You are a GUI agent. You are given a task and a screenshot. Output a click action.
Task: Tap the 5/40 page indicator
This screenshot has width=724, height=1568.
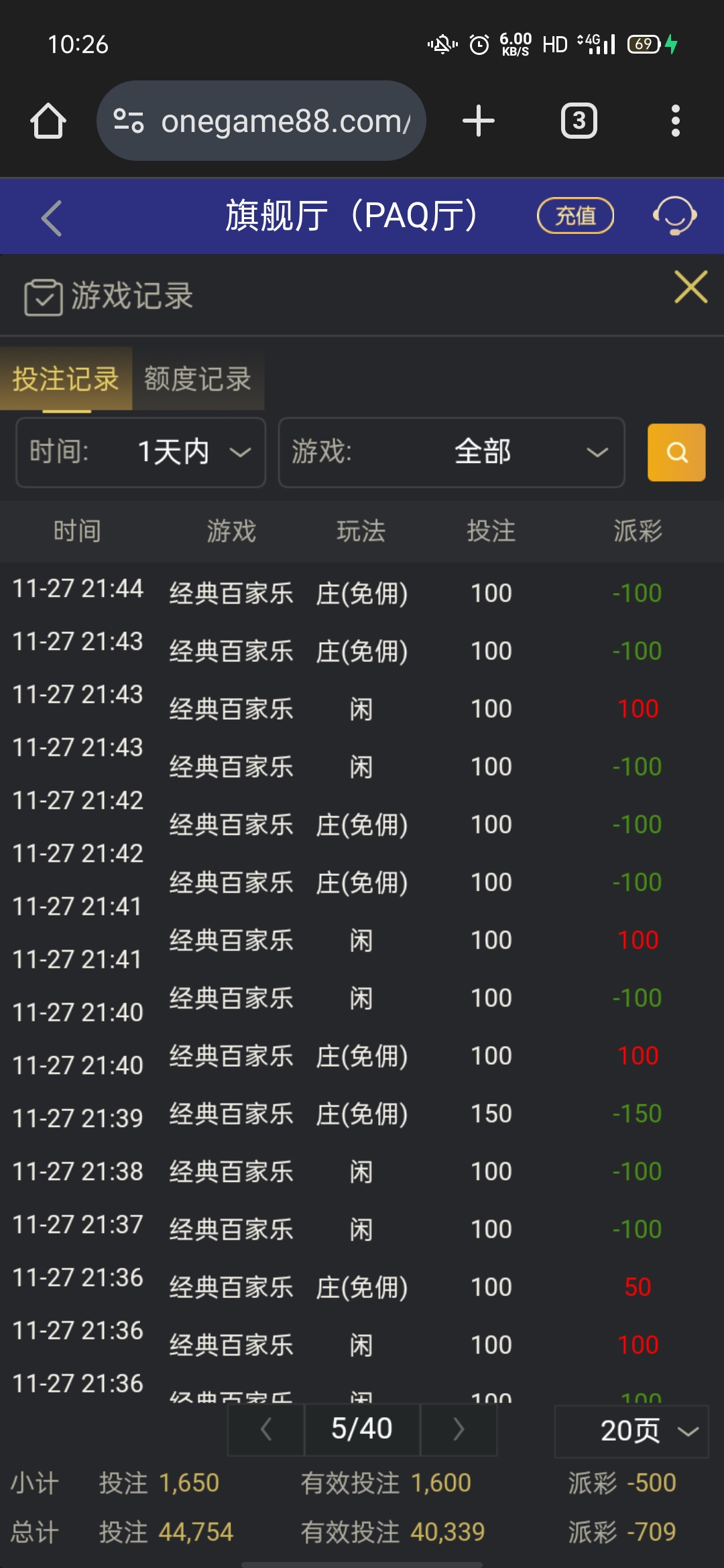click(x=362, y=1428)
